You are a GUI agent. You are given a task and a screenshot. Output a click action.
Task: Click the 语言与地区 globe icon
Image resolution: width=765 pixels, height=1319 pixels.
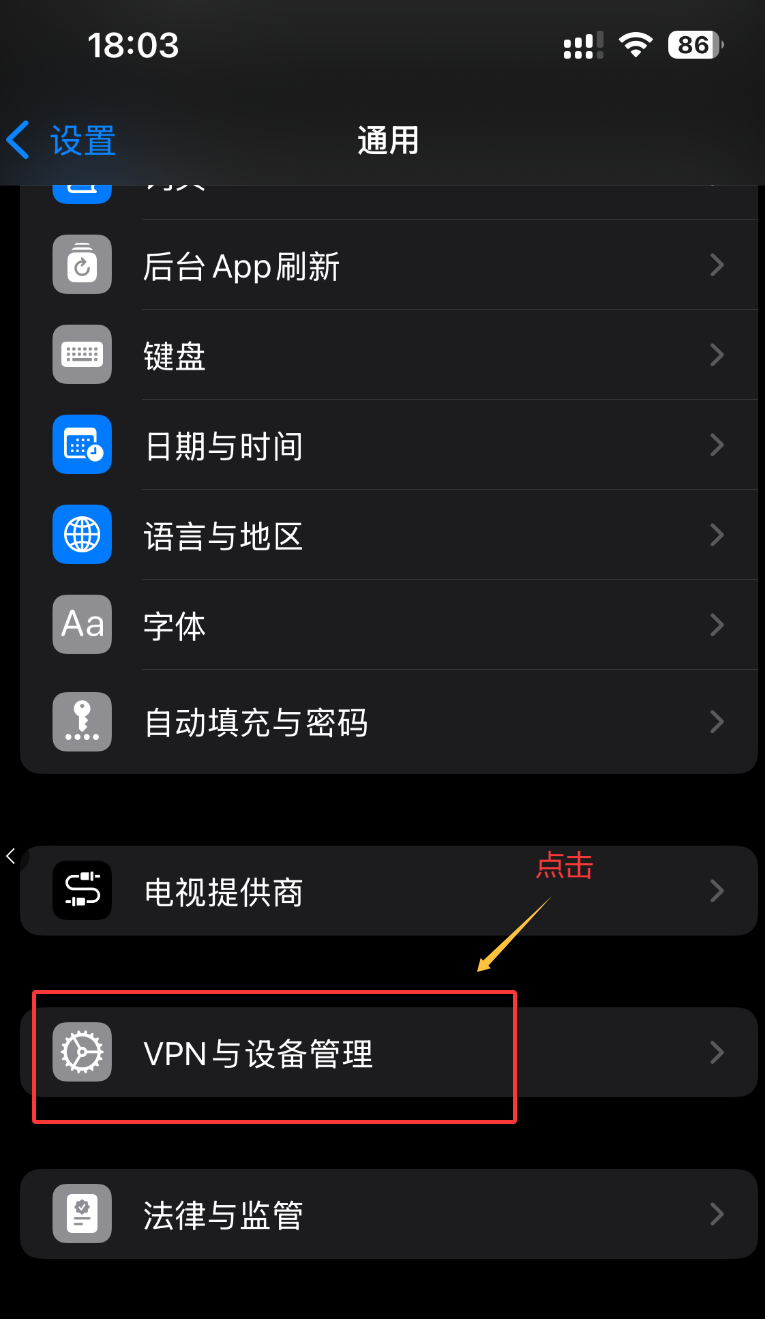pyautogui.click(x=82, y=535)
